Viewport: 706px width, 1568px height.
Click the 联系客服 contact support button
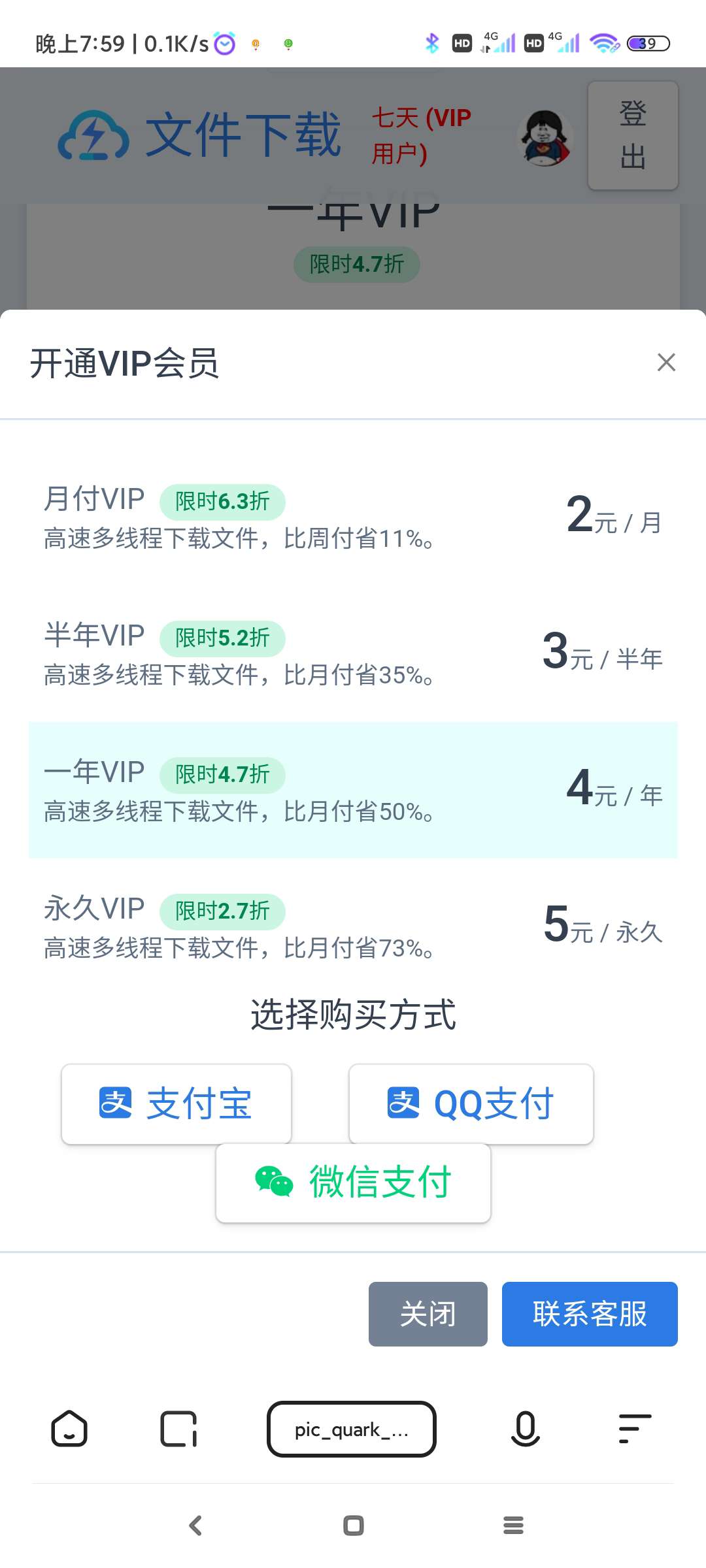pyautogui.click(x=589, y=1314)
